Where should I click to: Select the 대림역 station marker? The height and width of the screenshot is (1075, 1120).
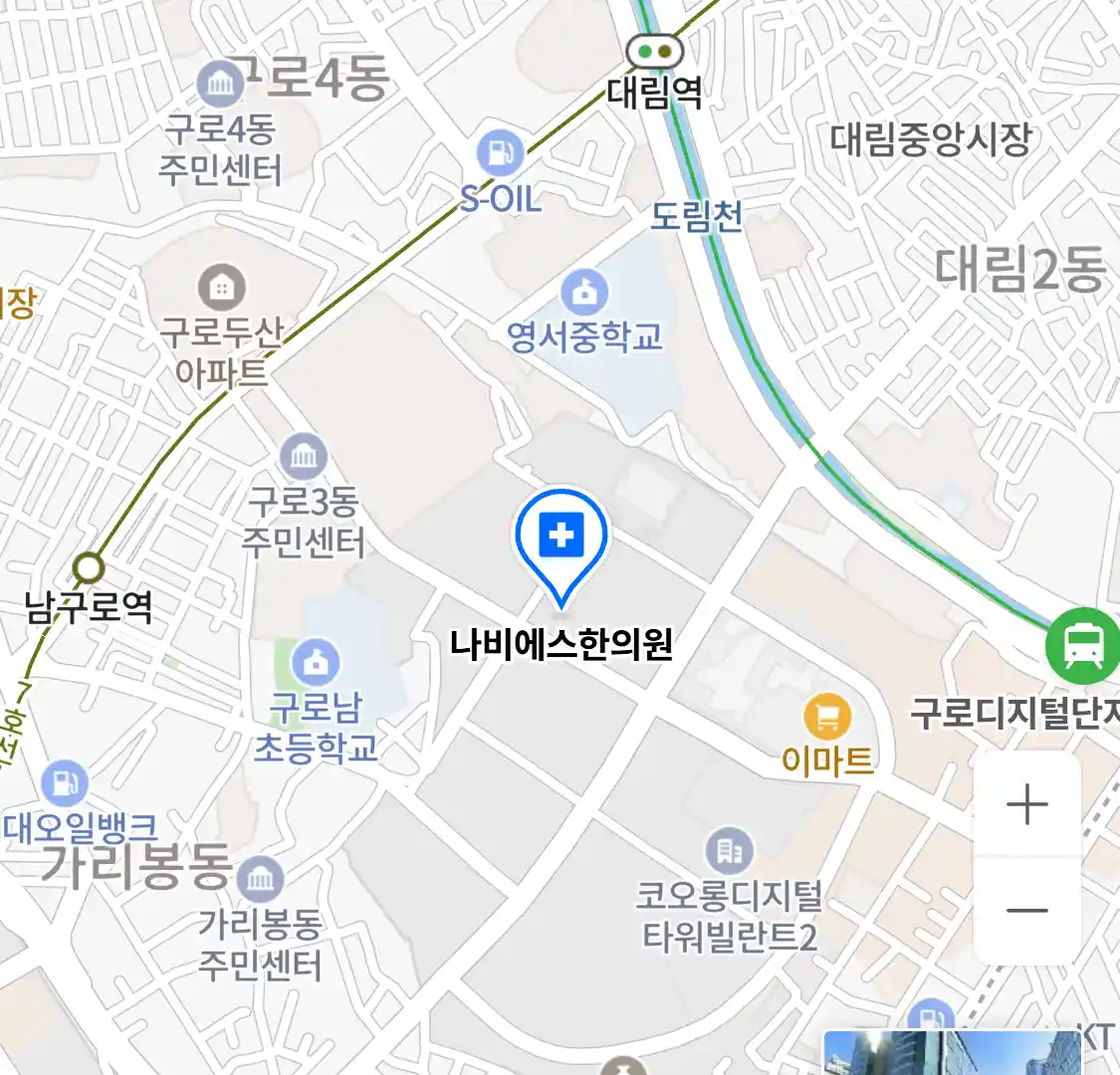[x=655, y=50]
